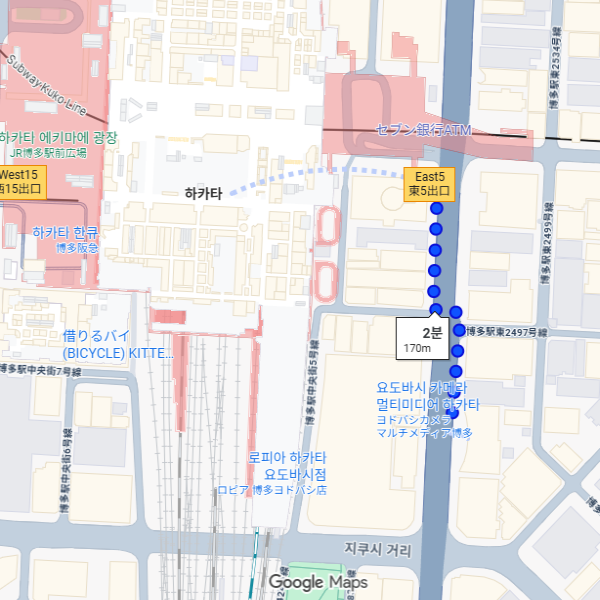Image resolution: width=600 pixels, height=600 pixels.
Task: Select the 하카타 station label
Action: [203, 194]
